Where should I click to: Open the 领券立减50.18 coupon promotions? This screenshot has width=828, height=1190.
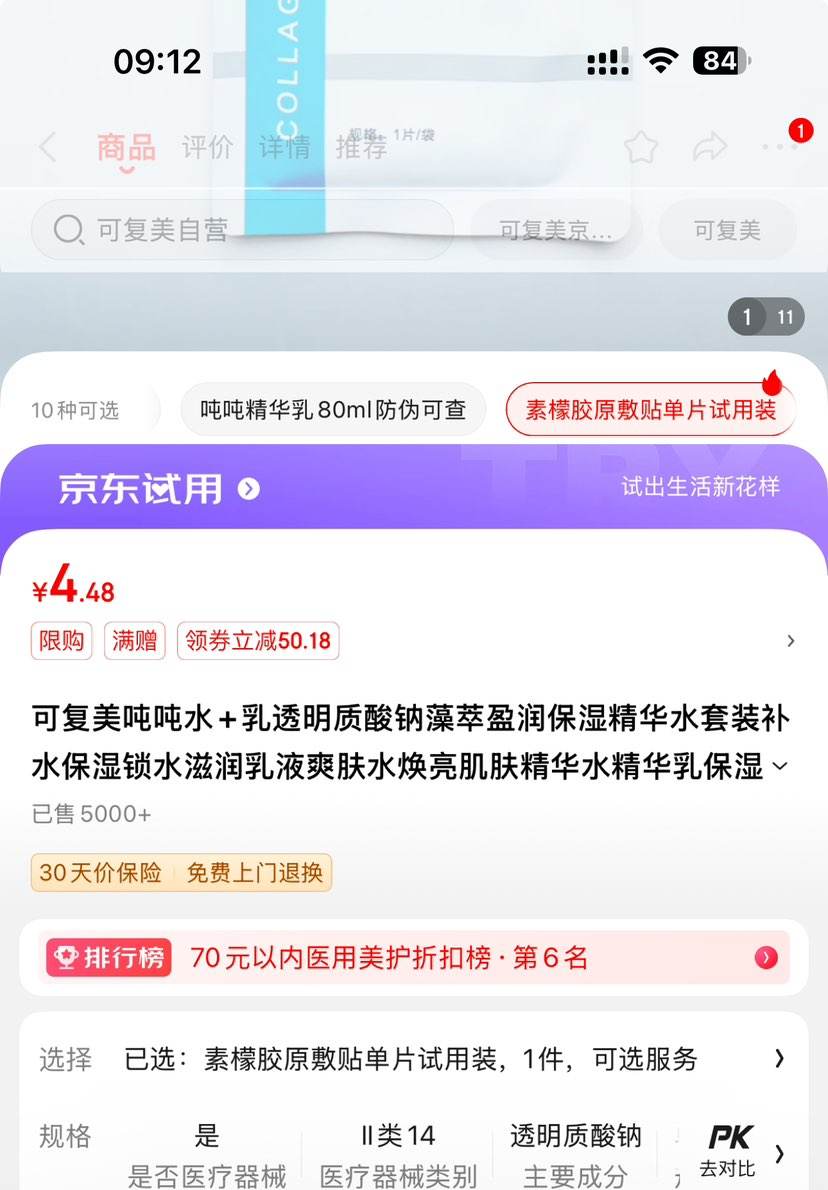[x=258, y=641]
